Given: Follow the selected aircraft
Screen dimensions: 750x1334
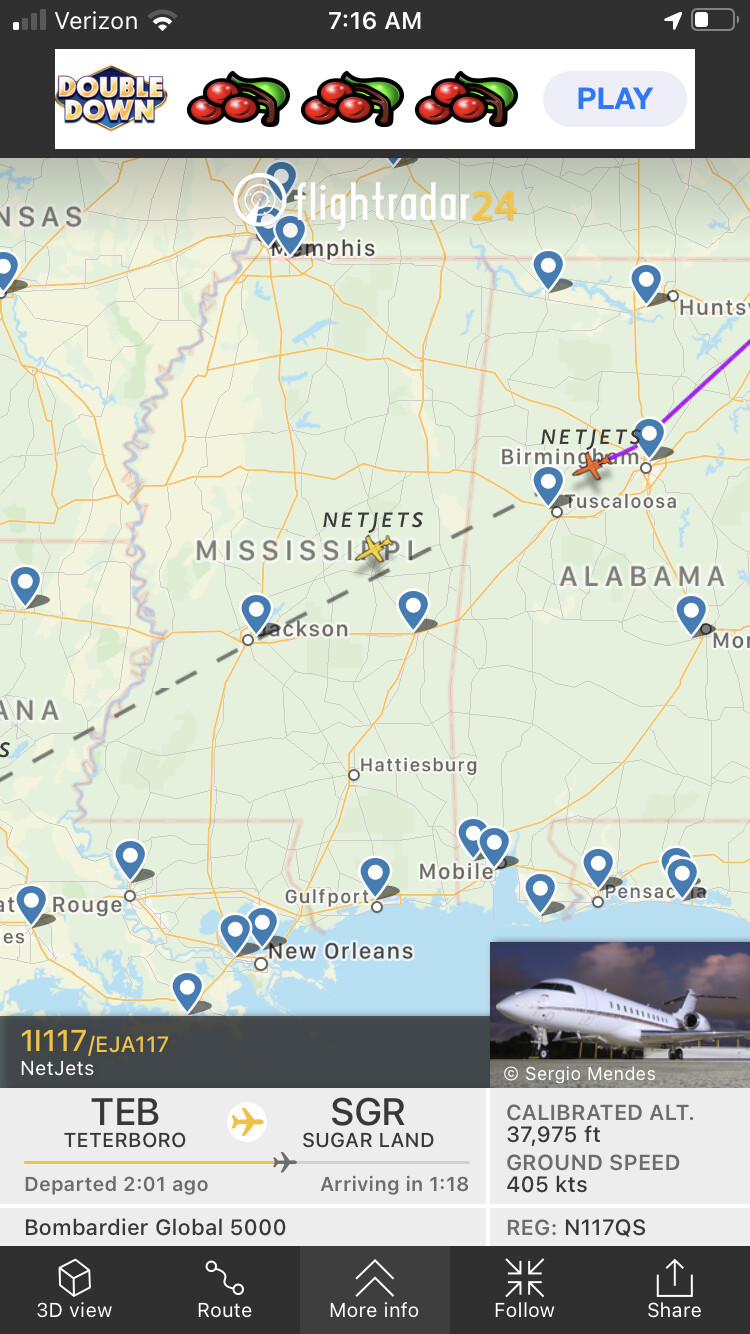Looking at the screenshot, I should pyautogui.click(x=524, y=1289).
